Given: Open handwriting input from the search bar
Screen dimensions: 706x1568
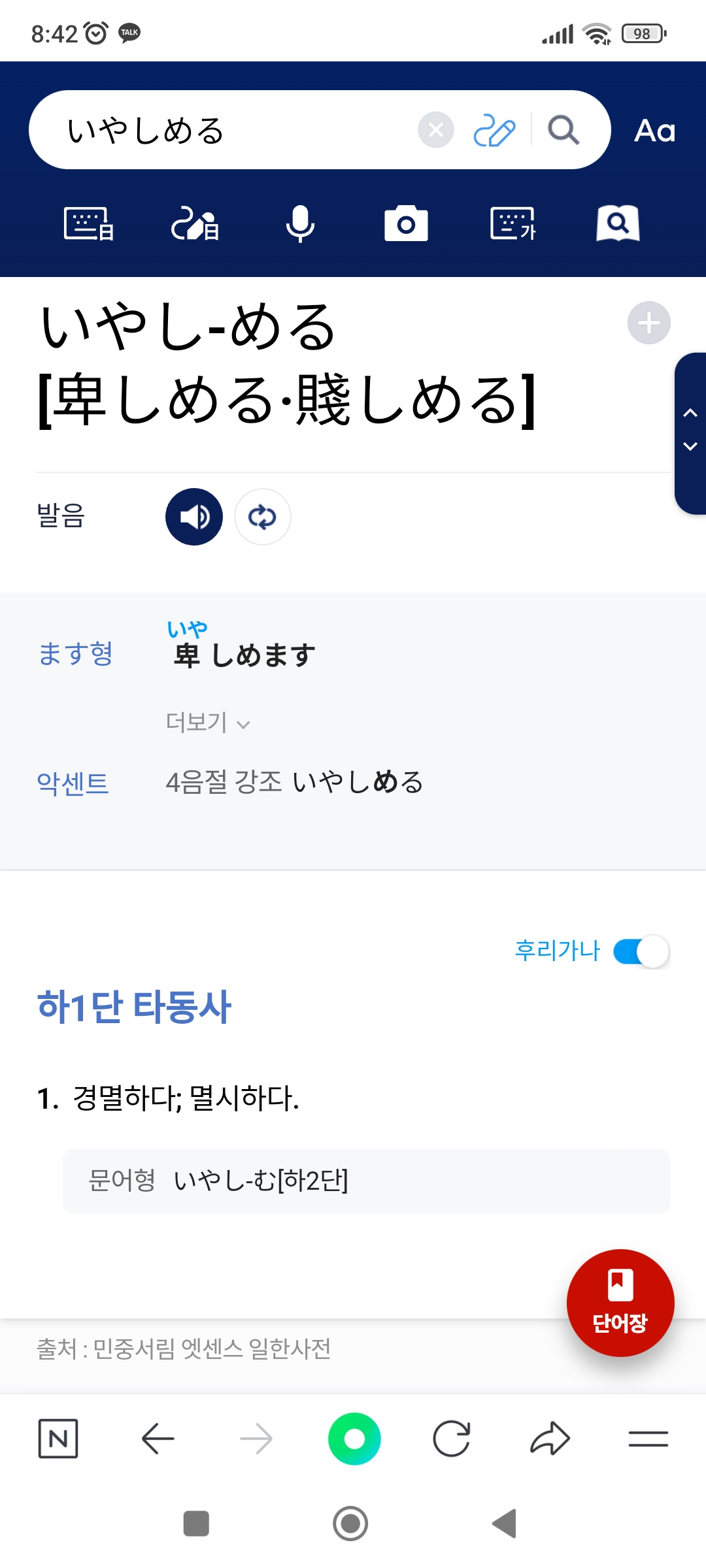Looking at the screenshot, I should (x=494, y=130).
